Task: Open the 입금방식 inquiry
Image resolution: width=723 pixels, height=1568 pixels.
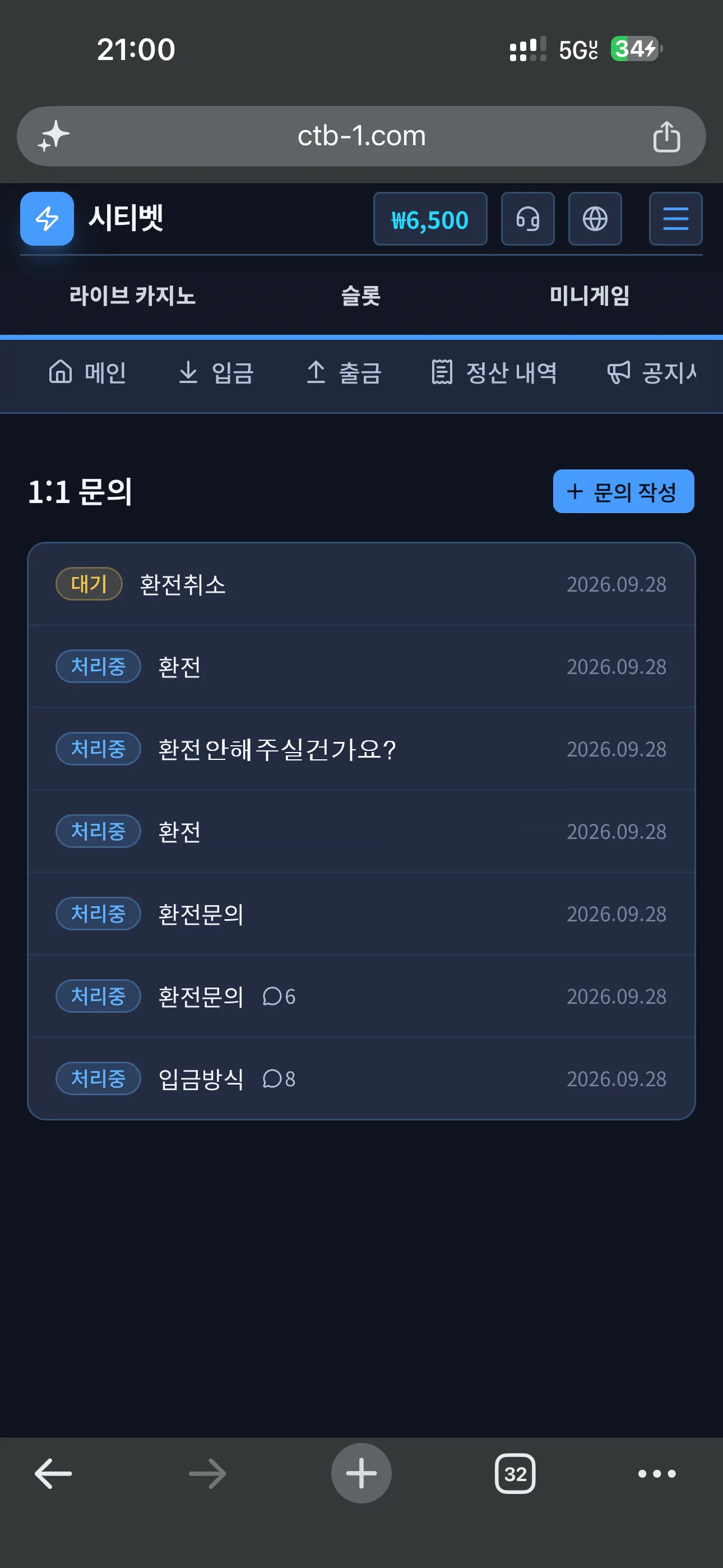Action: (361, 1078)
